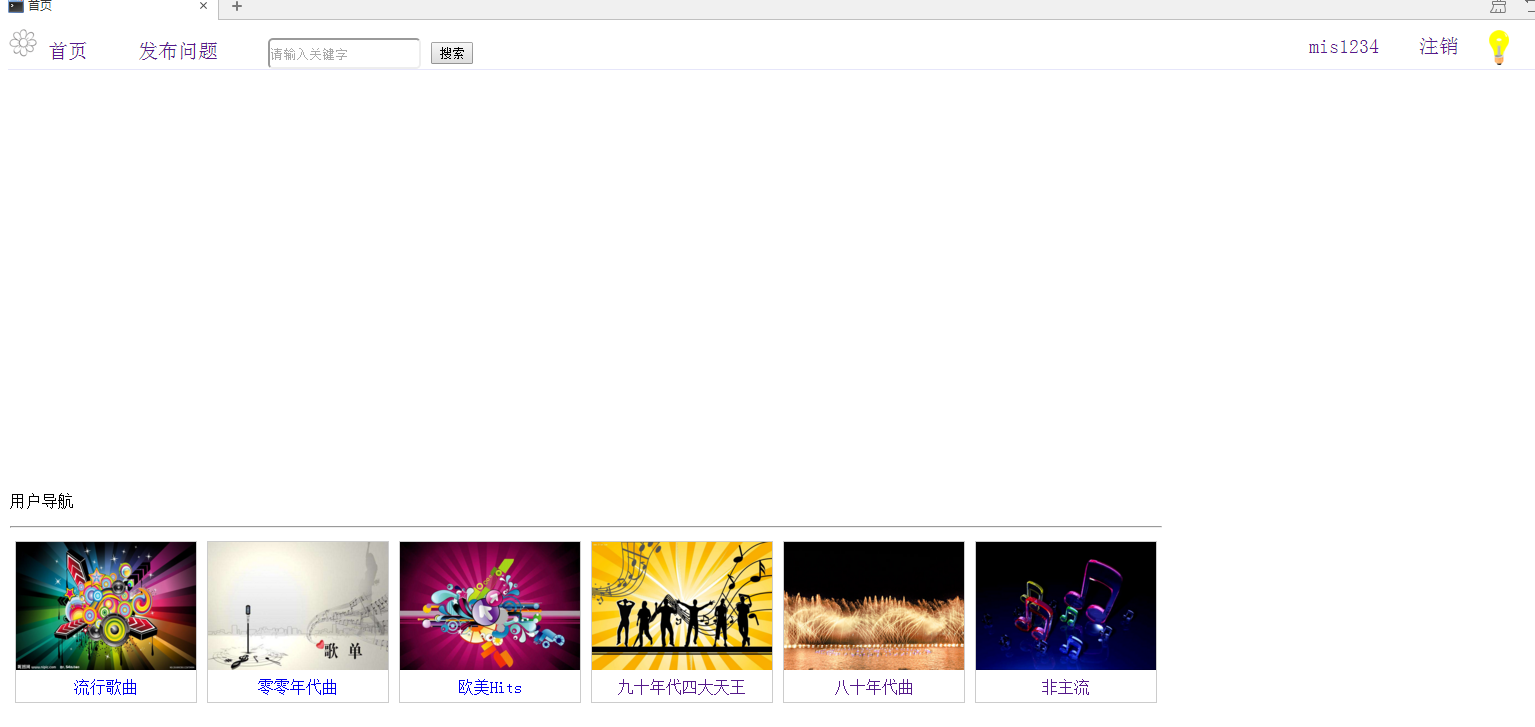Tap the light bulb icon

(1498, 47)
